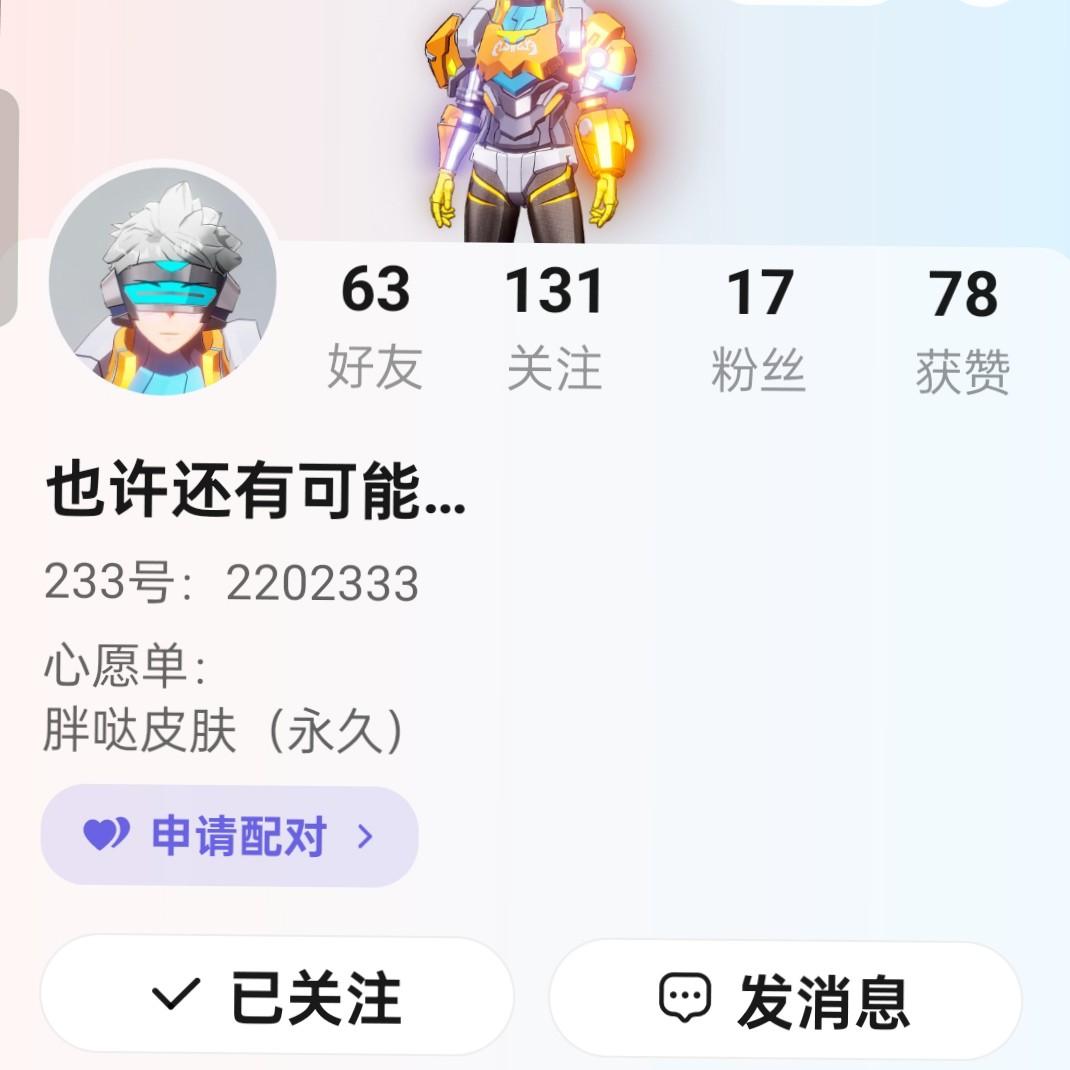Unfollow via the 已关注 button
The width and height of the screenshot is (1070, 1070).
pyautogui.click(x=276, y=996)
